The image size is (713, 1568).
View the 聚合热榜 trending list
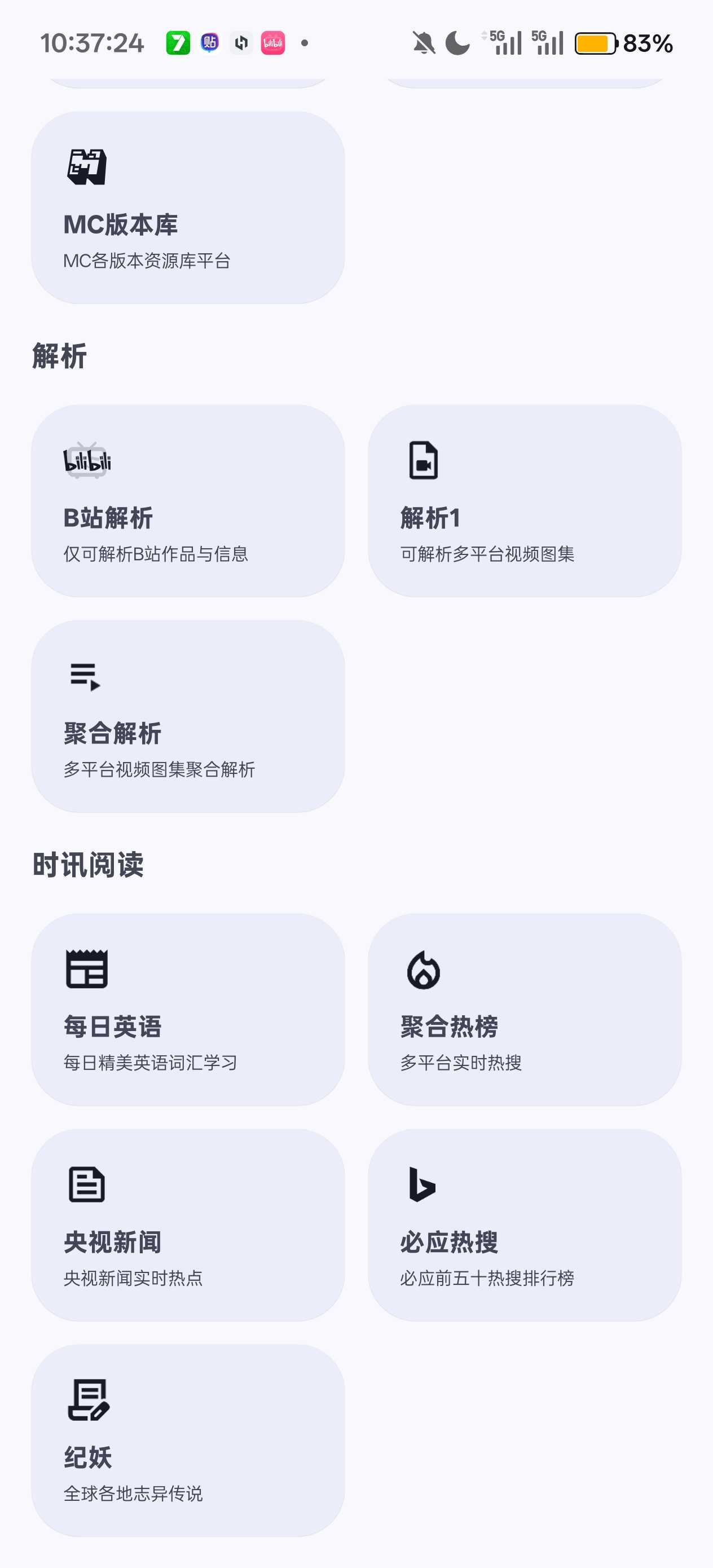(x=524, y=1009)
